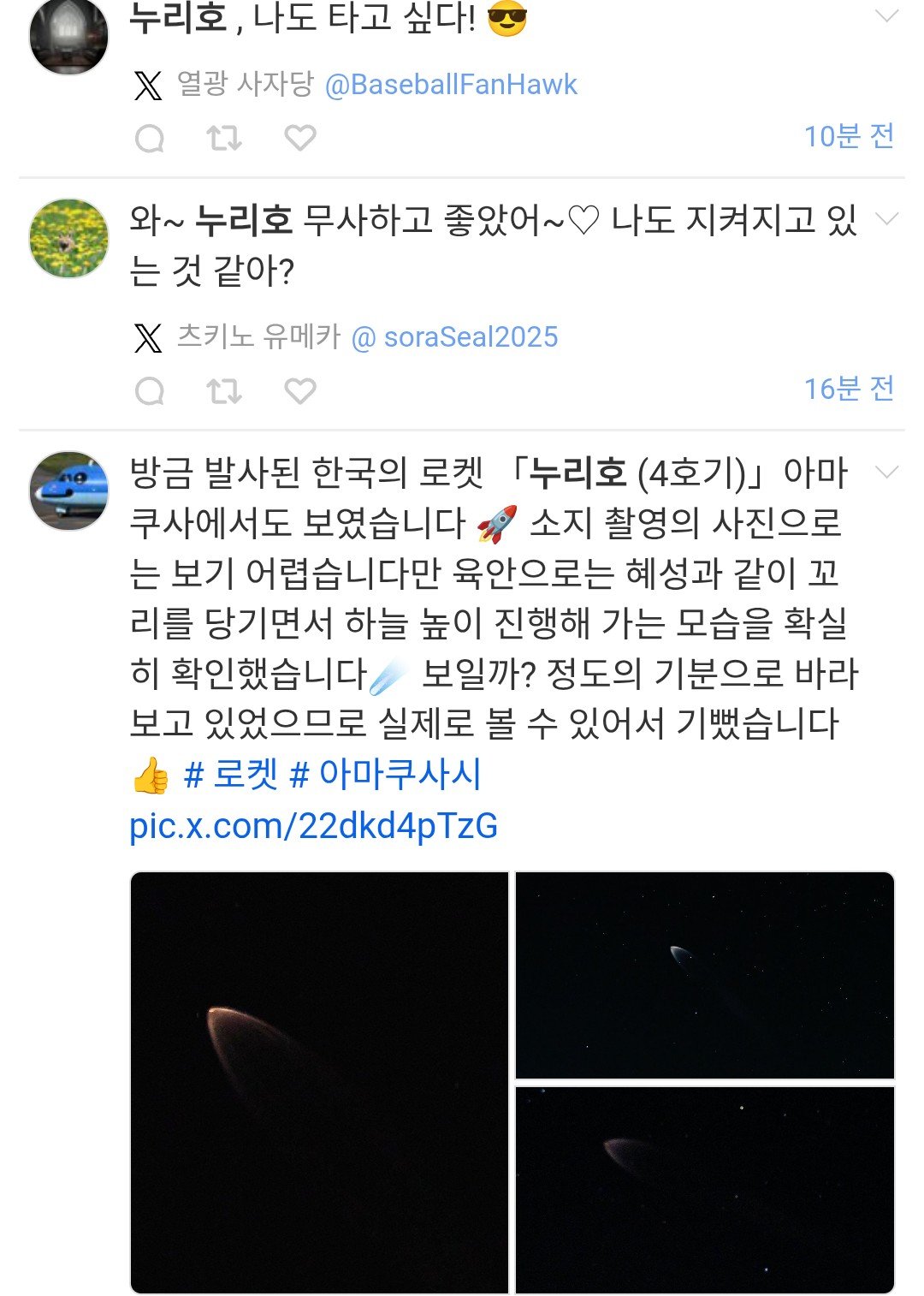This screenshot has width=924, height=1296.
Task: Retweet 열광 사자당's post
Action: pos(224,138)
